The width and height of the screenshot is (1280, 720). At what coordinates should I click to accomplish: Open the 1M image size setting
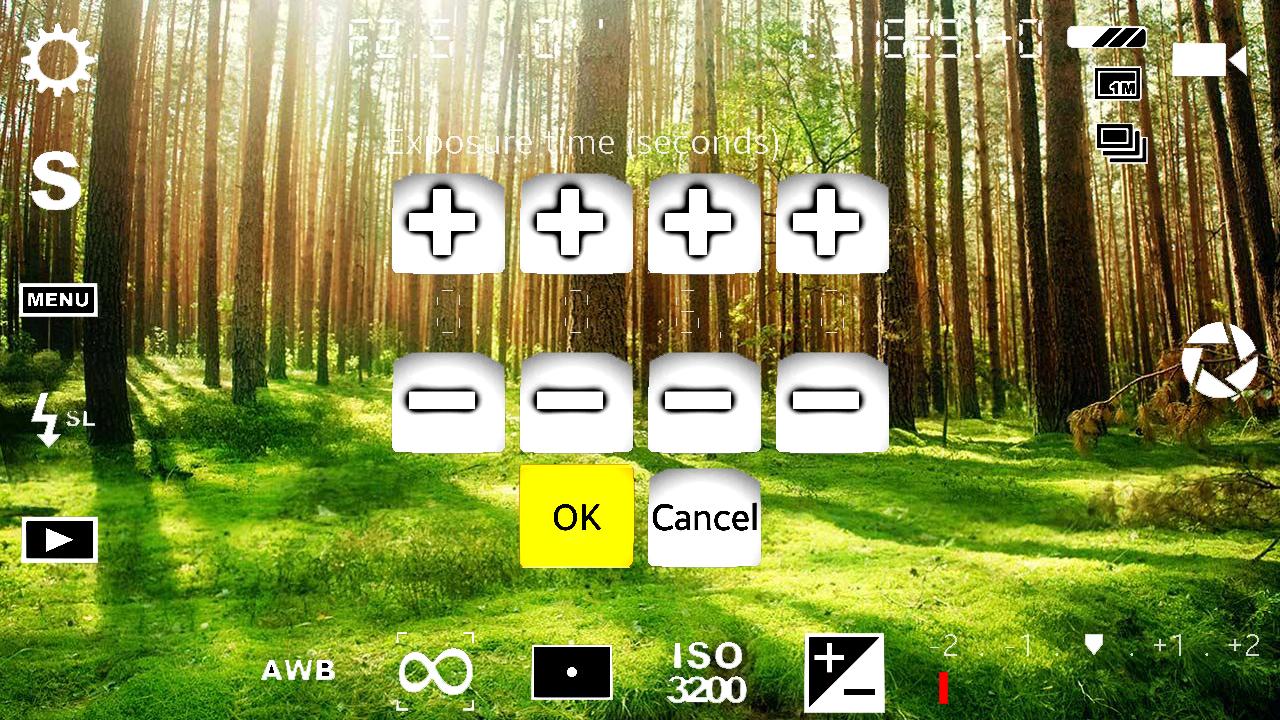(x=1119, y=84)
